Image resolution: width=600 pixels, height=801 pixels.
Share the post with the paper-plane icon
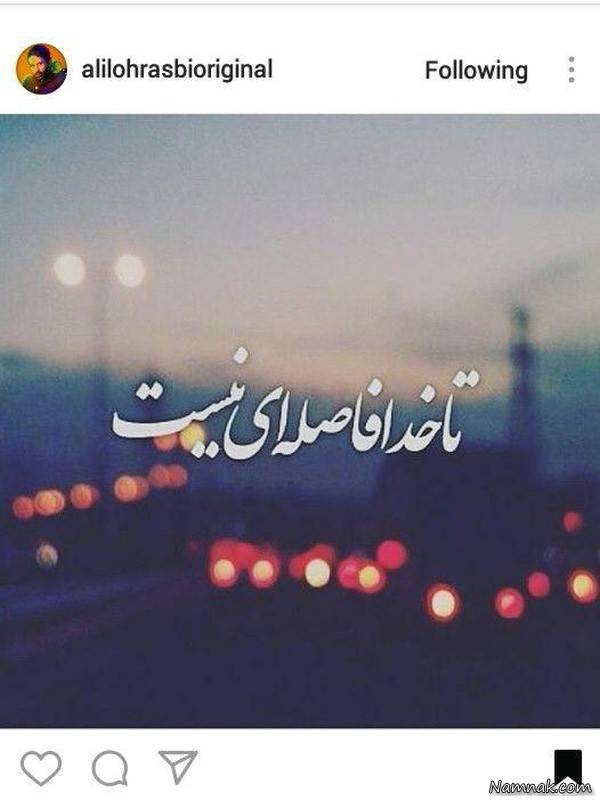(x=177, y=766)
